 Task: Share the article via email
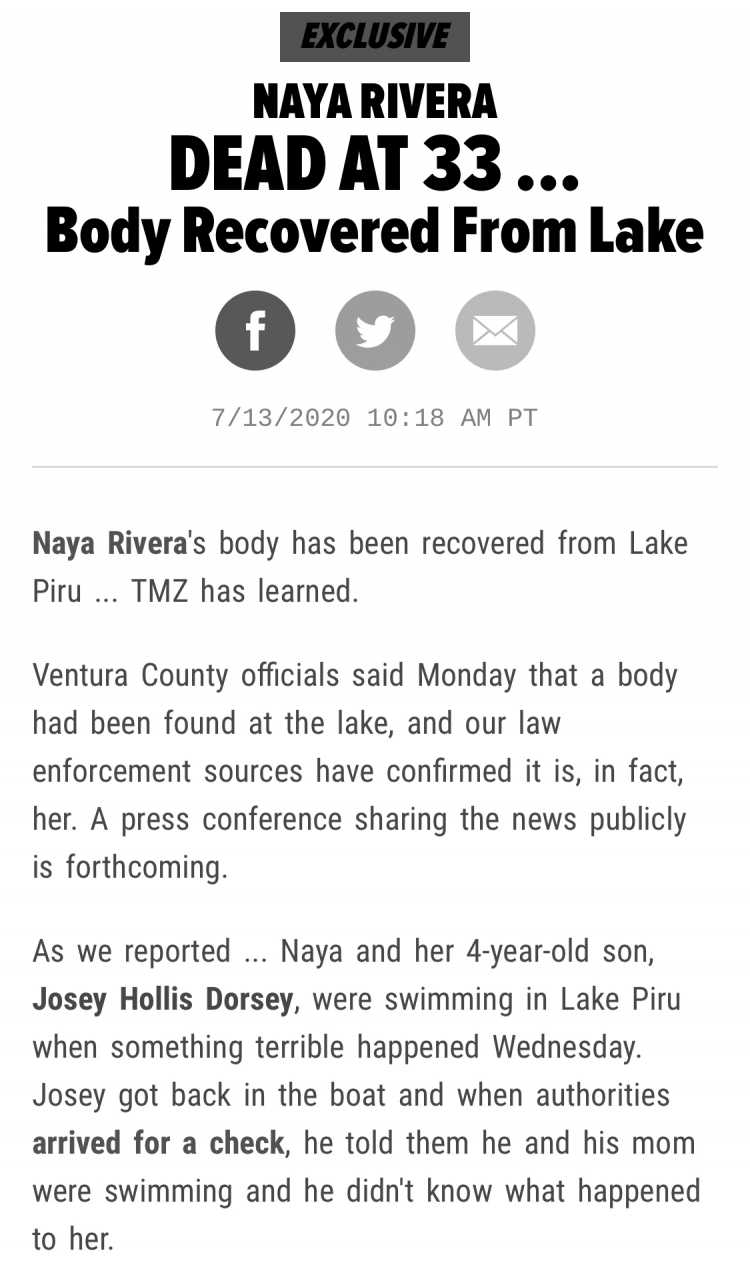click(x=495, y=331)
